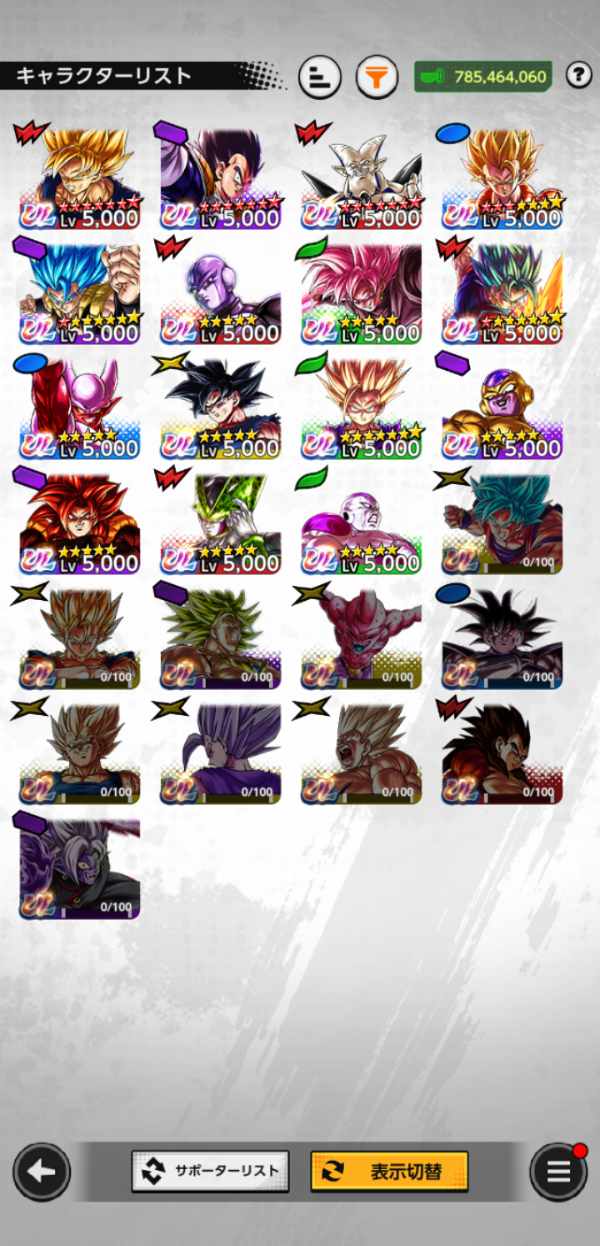Open the hamburger menu with red dot
600x1246 pixels.
(557, 1172)
